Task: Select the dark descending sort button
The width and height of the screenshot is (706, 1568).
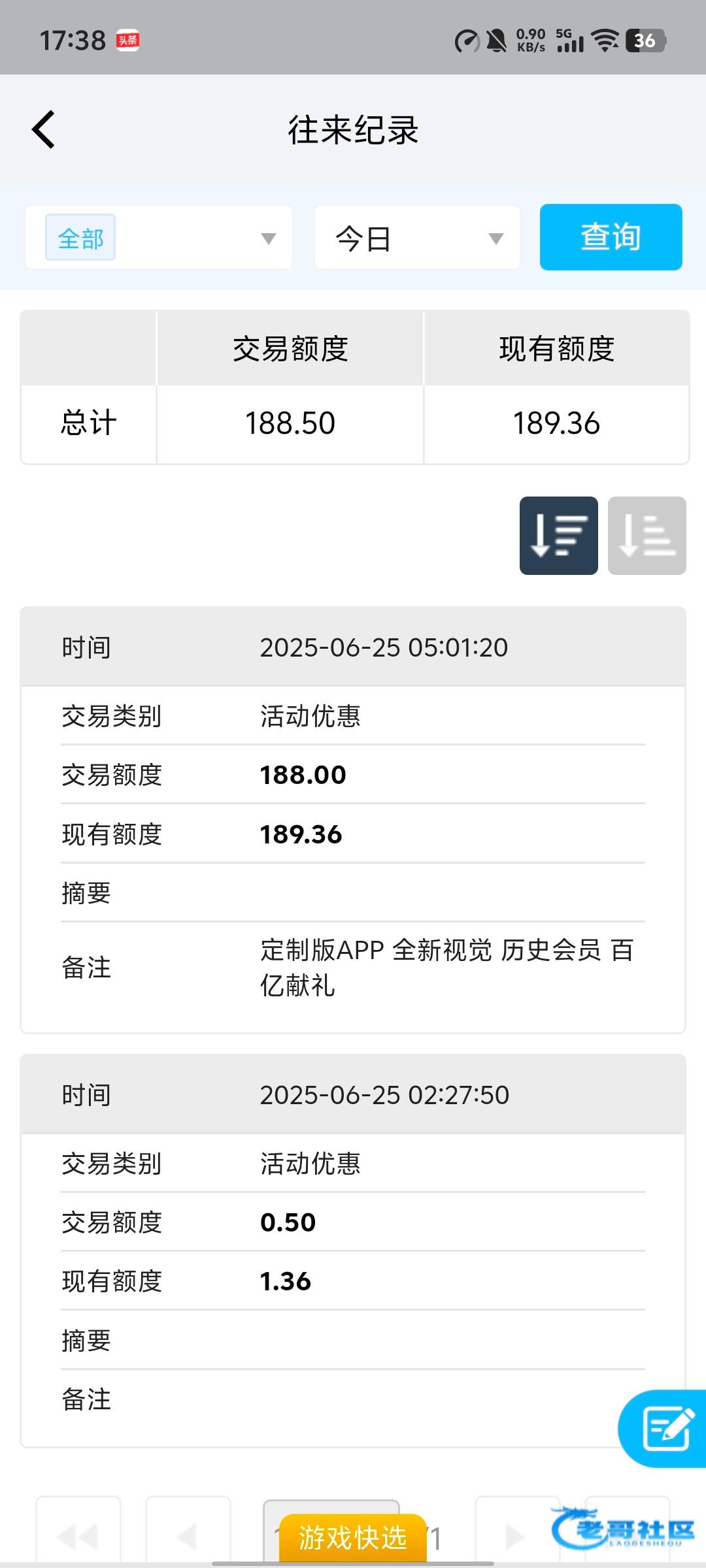Action: click(x=559, y=536)
